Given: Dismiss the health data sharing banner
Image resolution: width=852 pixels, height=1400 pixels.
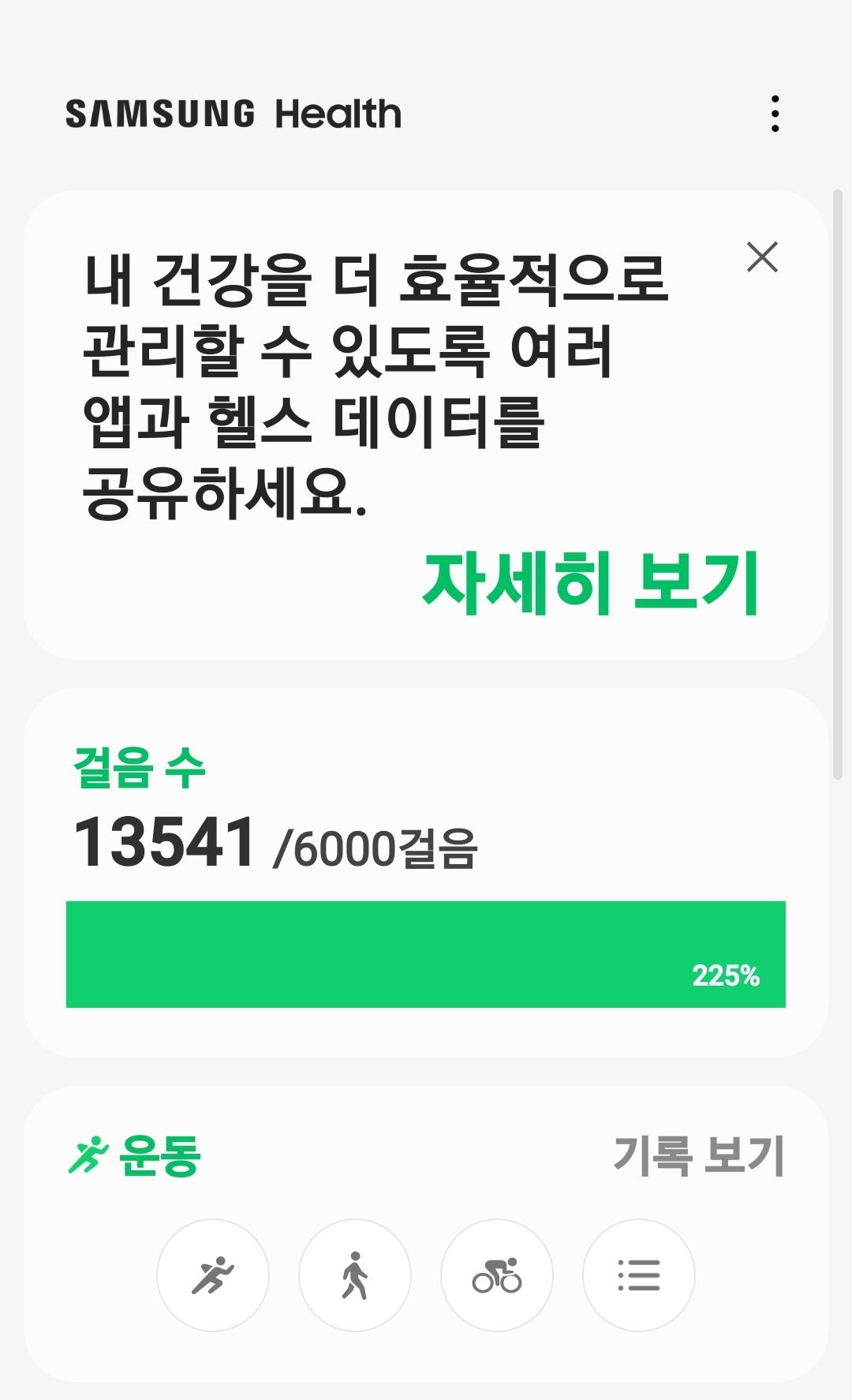Looking at the screenshot, I should tap(762, 257).
